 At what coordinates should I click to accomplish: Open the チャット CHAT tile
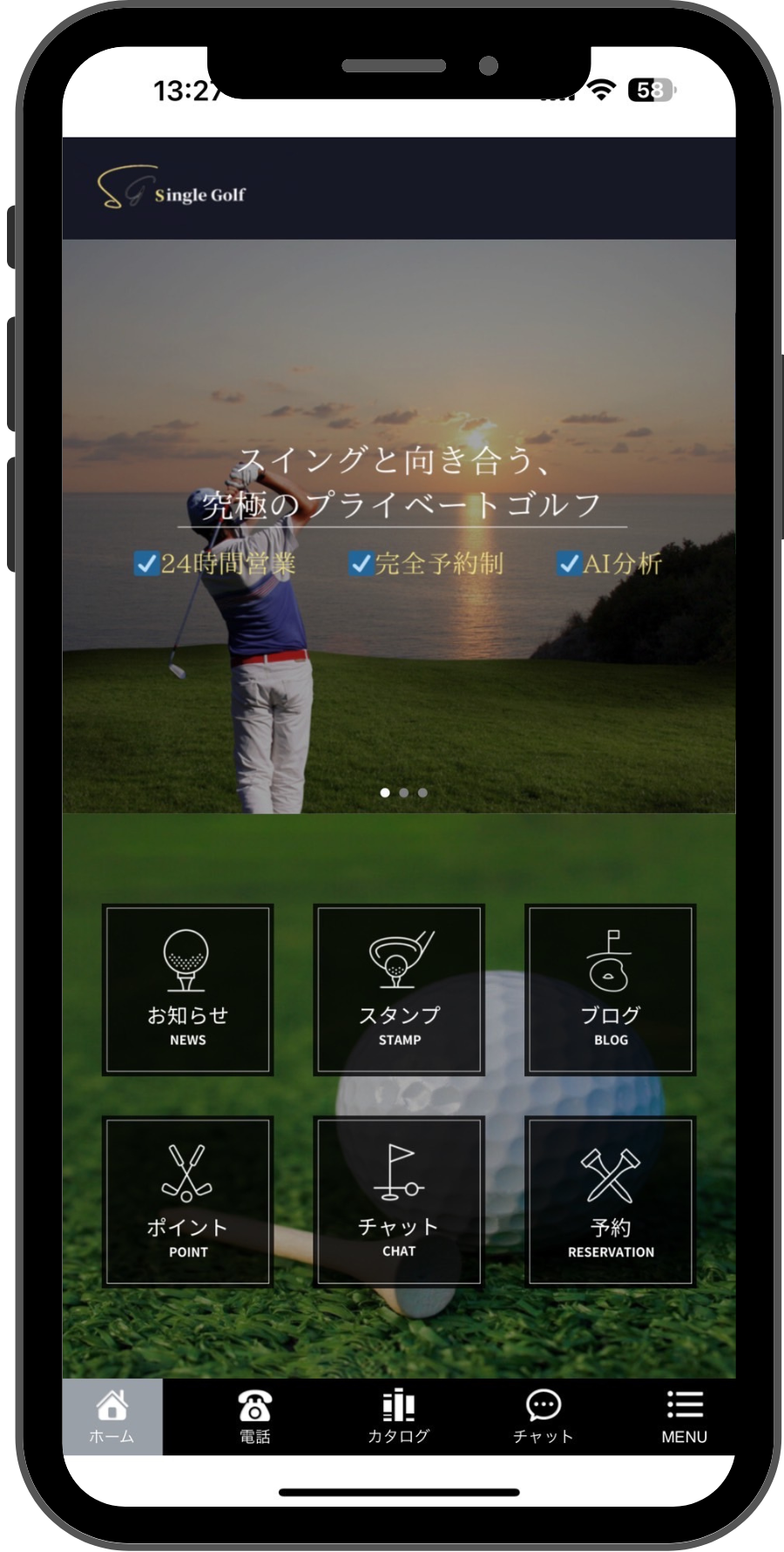pos(399,1201)
